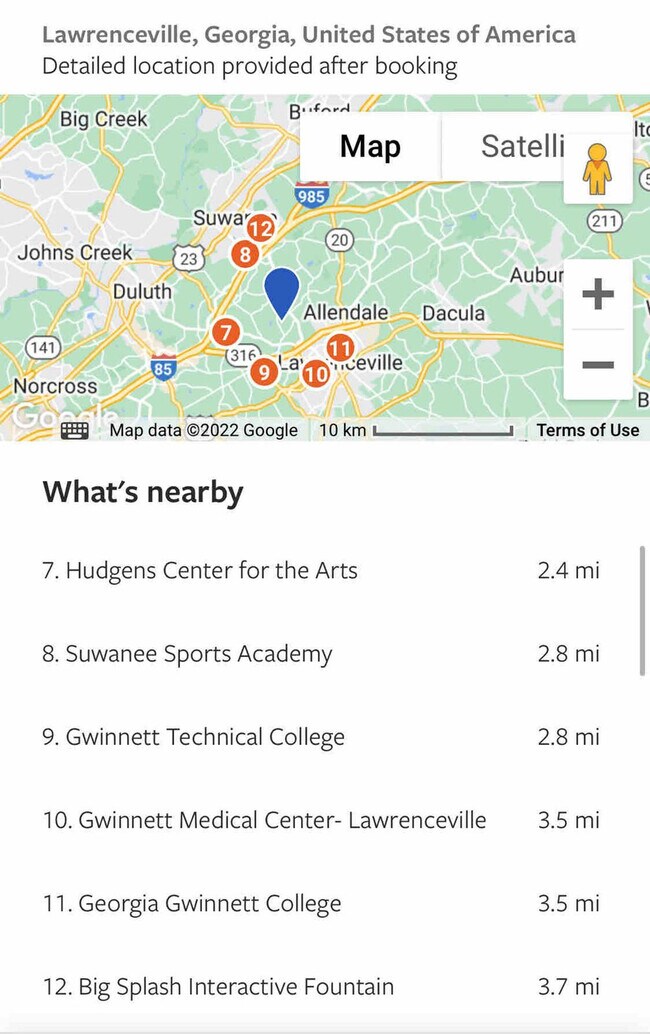Image resolution: width=650 pixels, height=1034 pixels.
Task: Open Gwinnett Medical Center- Lawrenceville entry
Action: coord(264,820)
